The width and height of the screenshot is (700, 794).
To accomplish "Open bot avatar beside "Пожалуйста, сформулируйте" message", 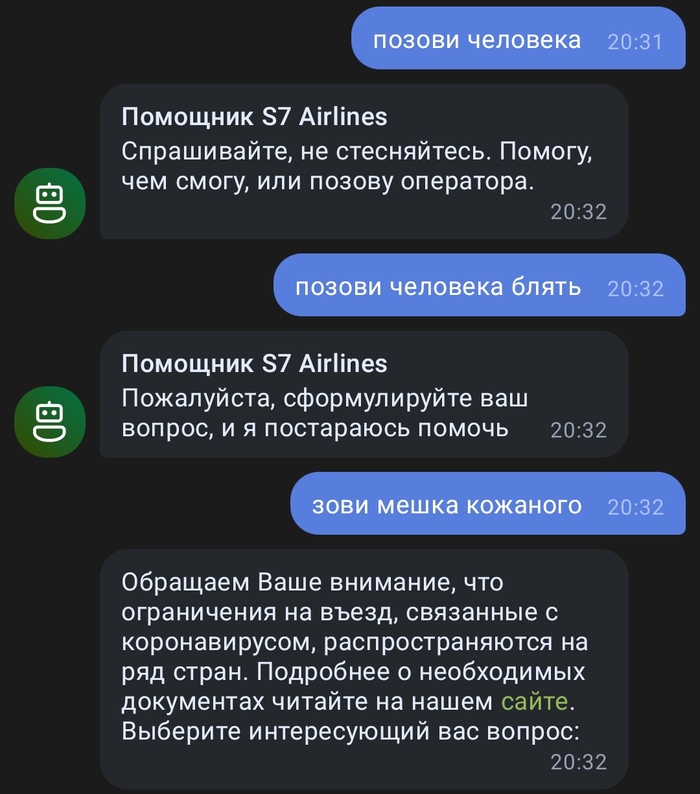I will (x=50, y=421).
